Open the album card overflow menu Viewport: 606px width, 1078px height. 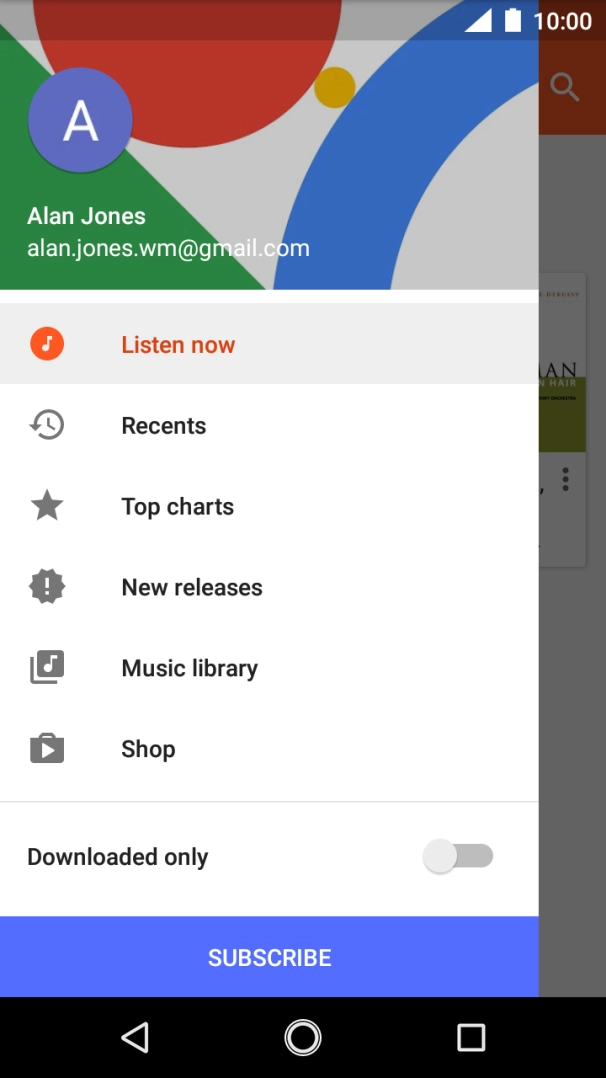[565, 479]
